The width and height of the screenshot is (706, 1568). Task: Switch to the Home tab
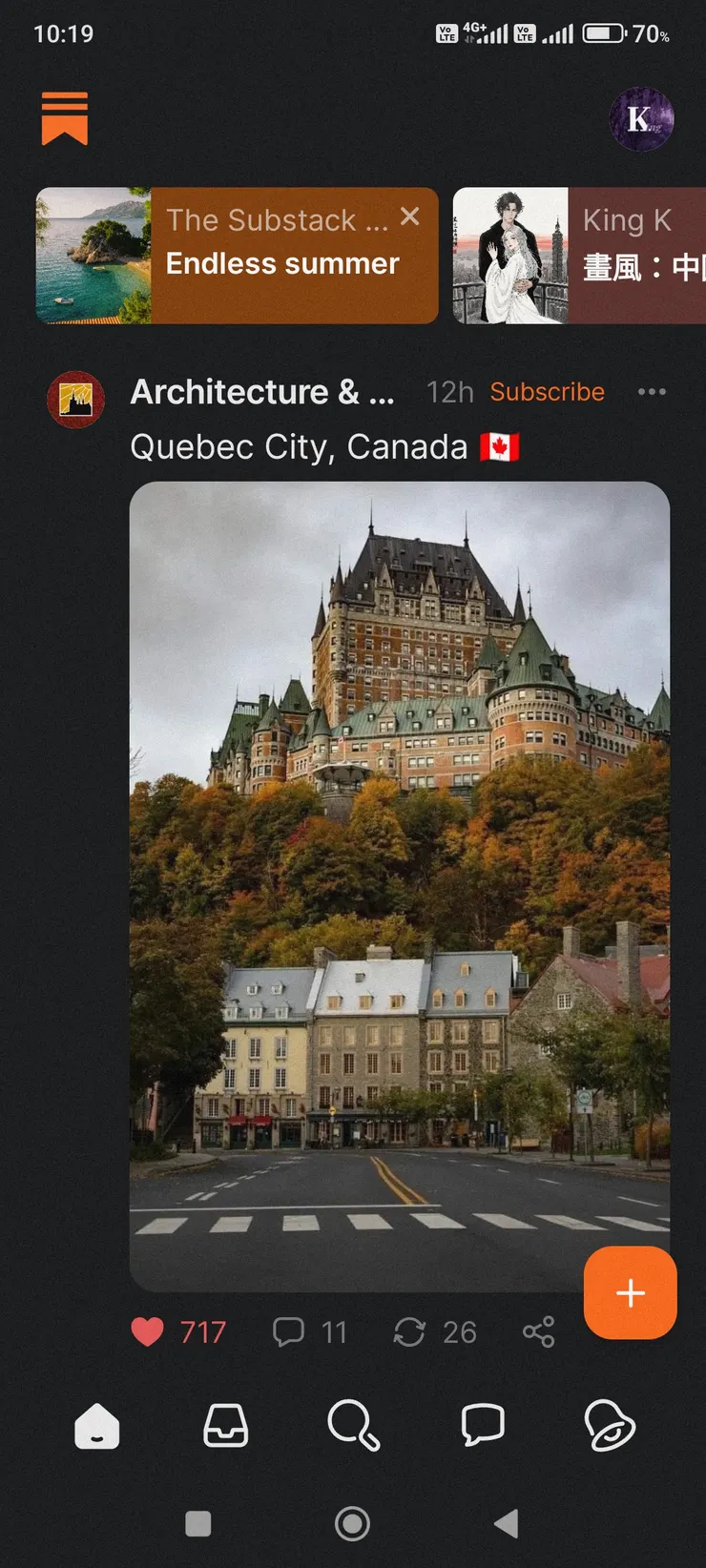(x=97, y=1427)
